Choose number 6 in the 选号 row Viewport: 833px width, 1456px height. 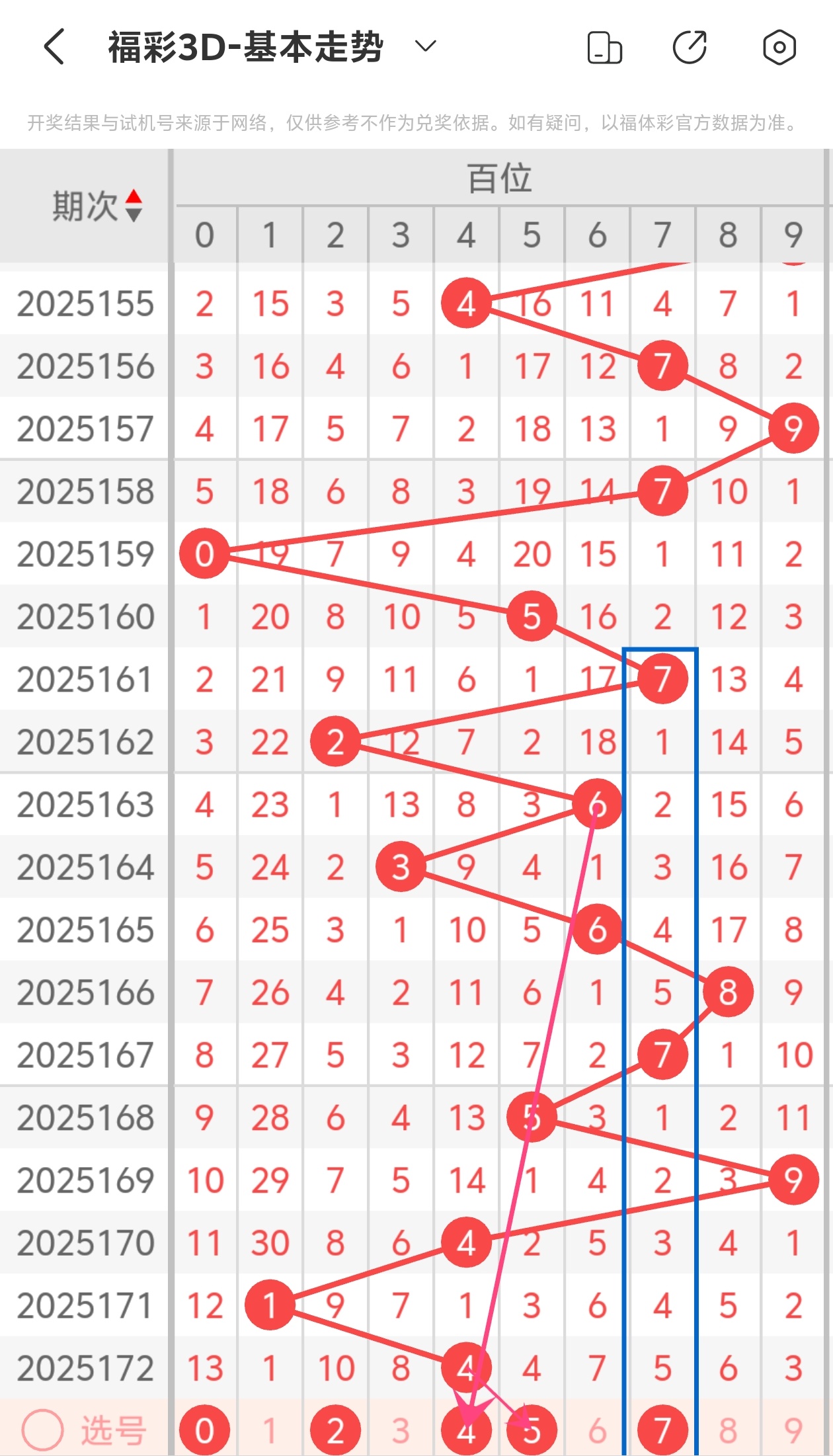(x=597, y=1430)
